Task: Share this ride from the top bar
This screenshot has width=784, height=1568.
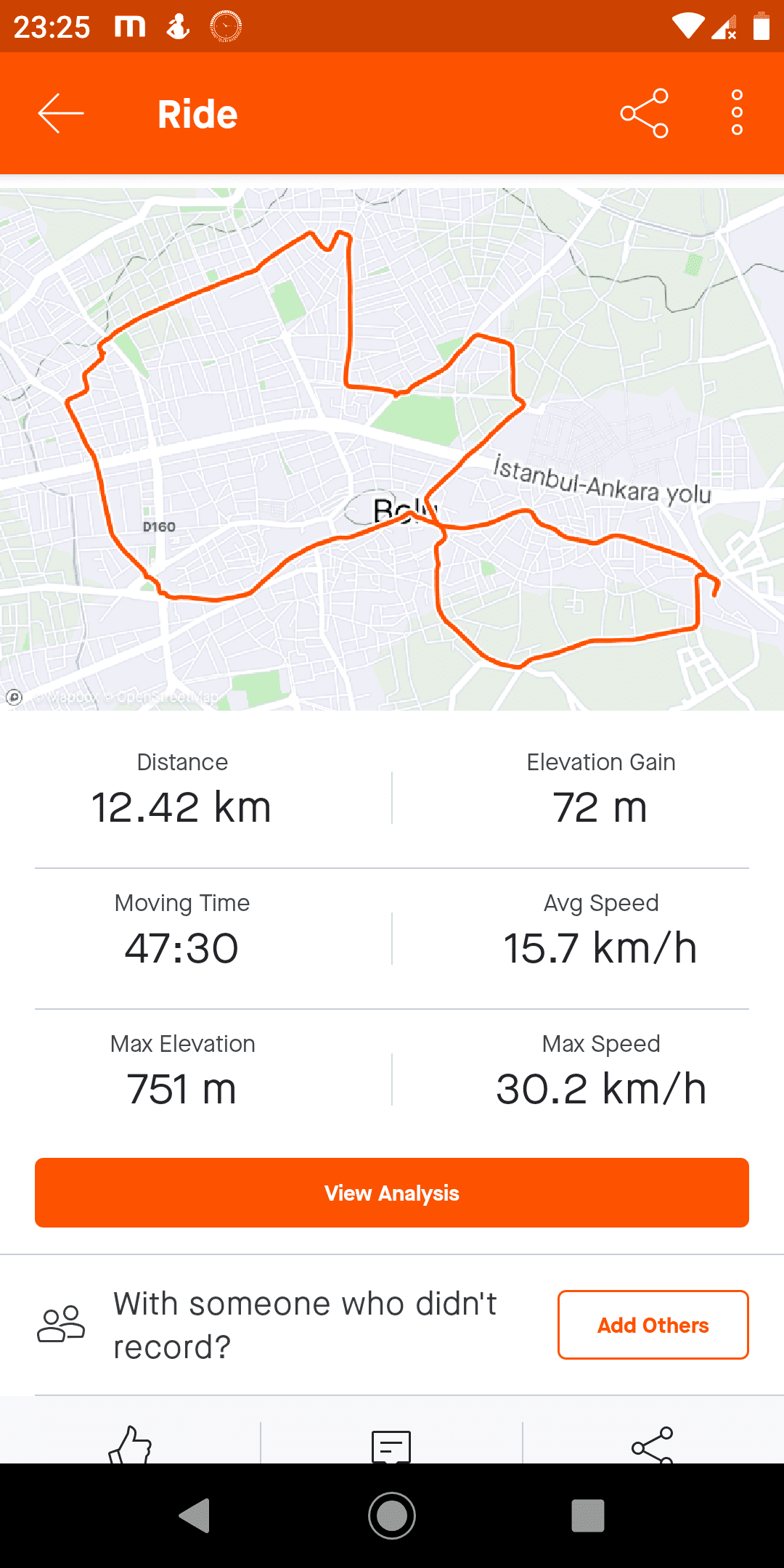Action: [644, 113]
